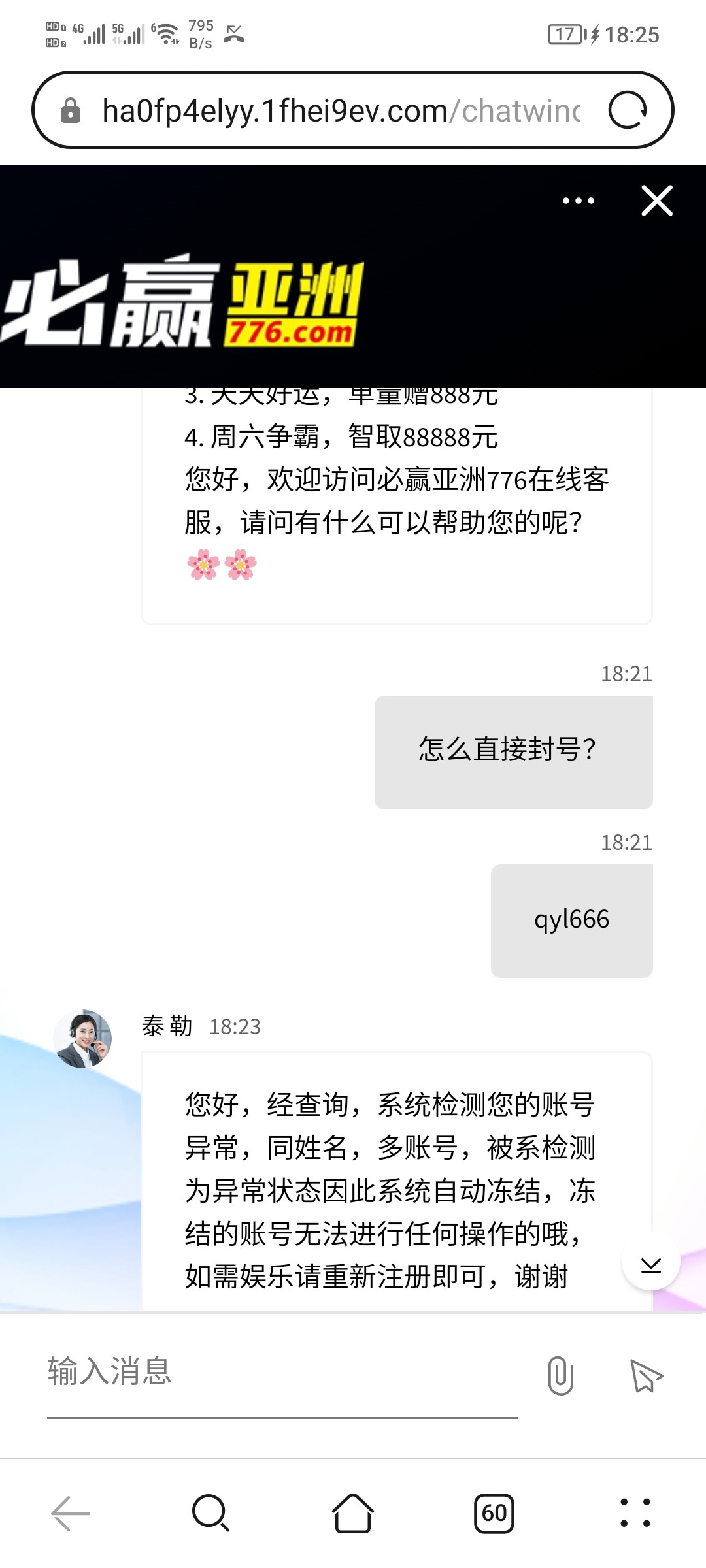Focus the 输入消息 message field
The image size is (706, 1568).
(281, 1371)
